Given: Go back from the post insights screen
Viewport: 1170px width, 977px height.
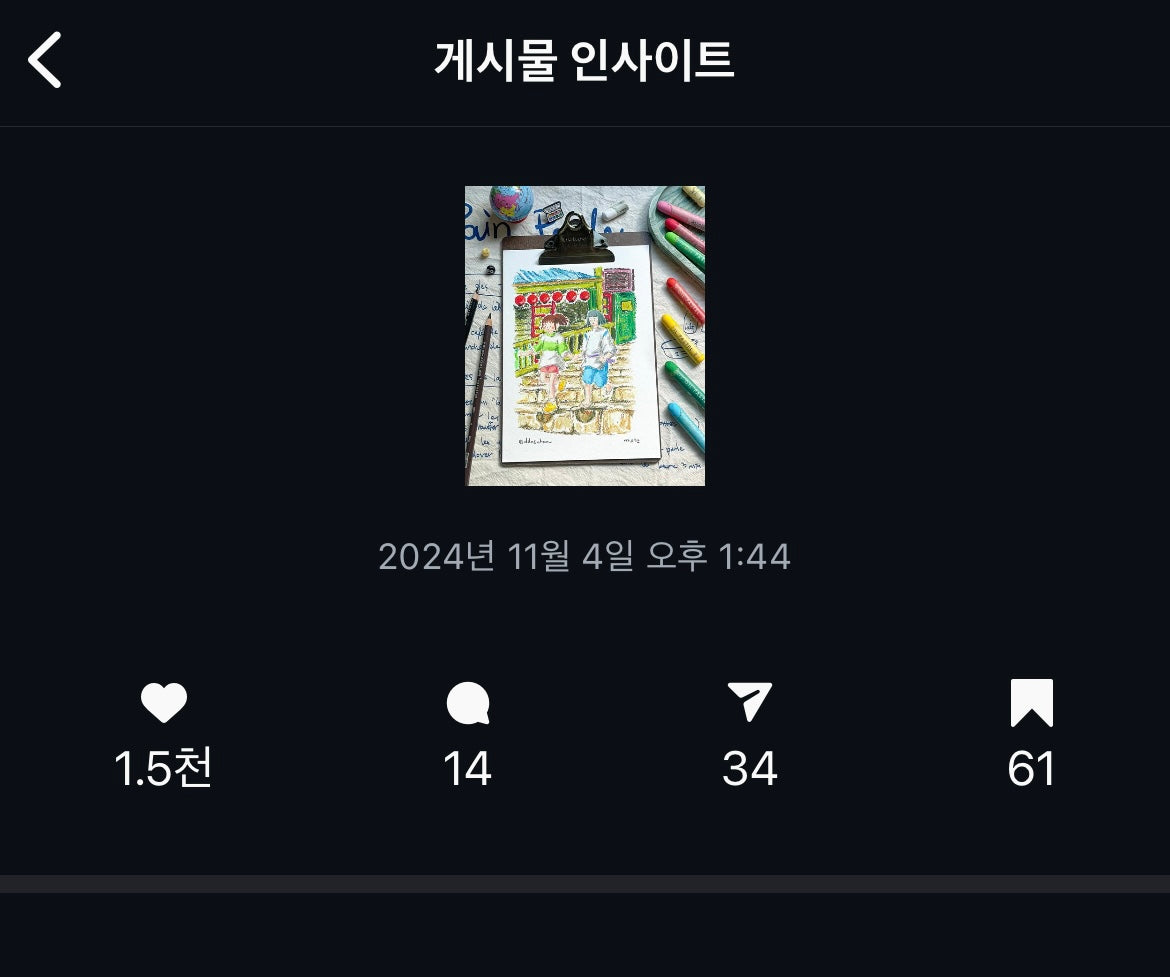Looking at the screenshot, I should point(45,60).
